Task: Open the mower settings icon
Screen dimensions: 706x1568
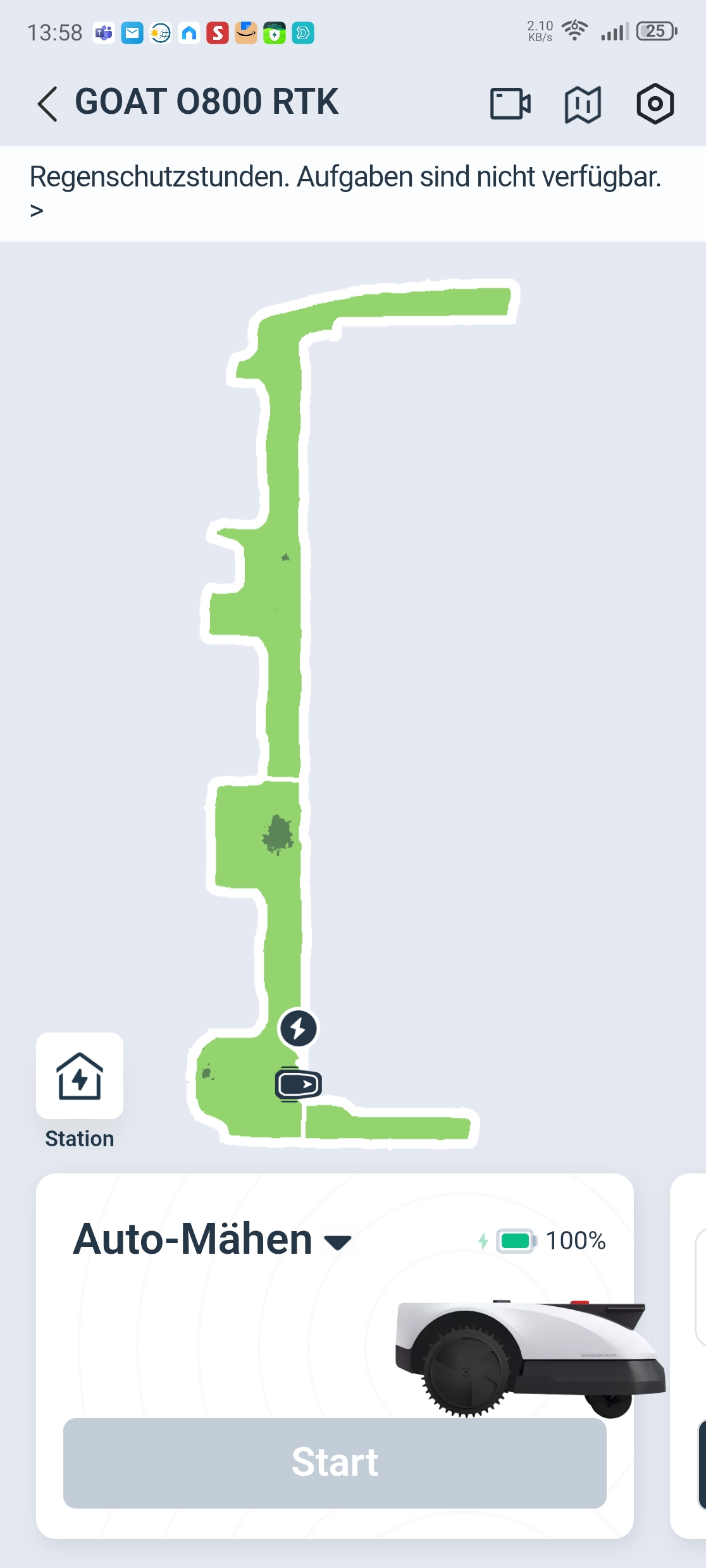Action: (655, 104)
